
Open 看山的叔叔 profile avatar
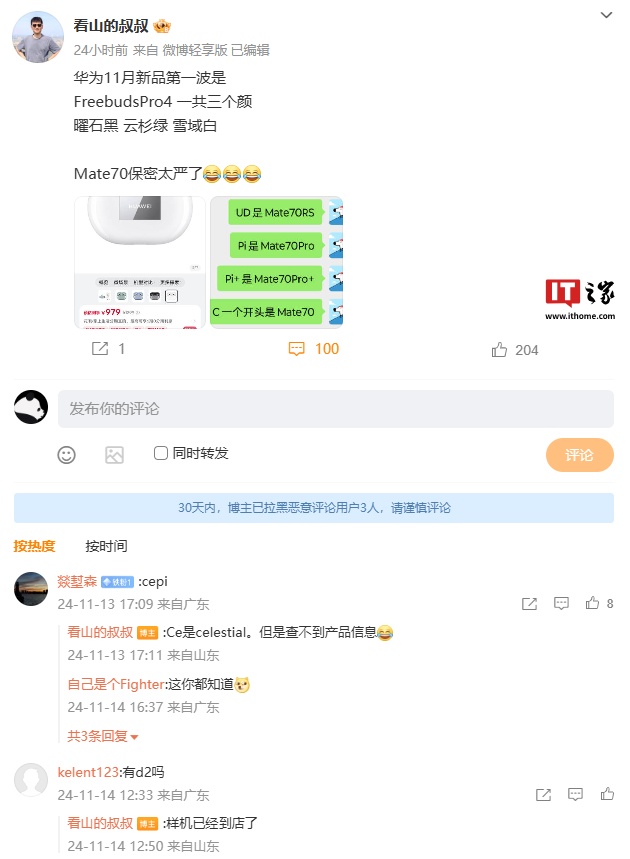pos(38,38)
